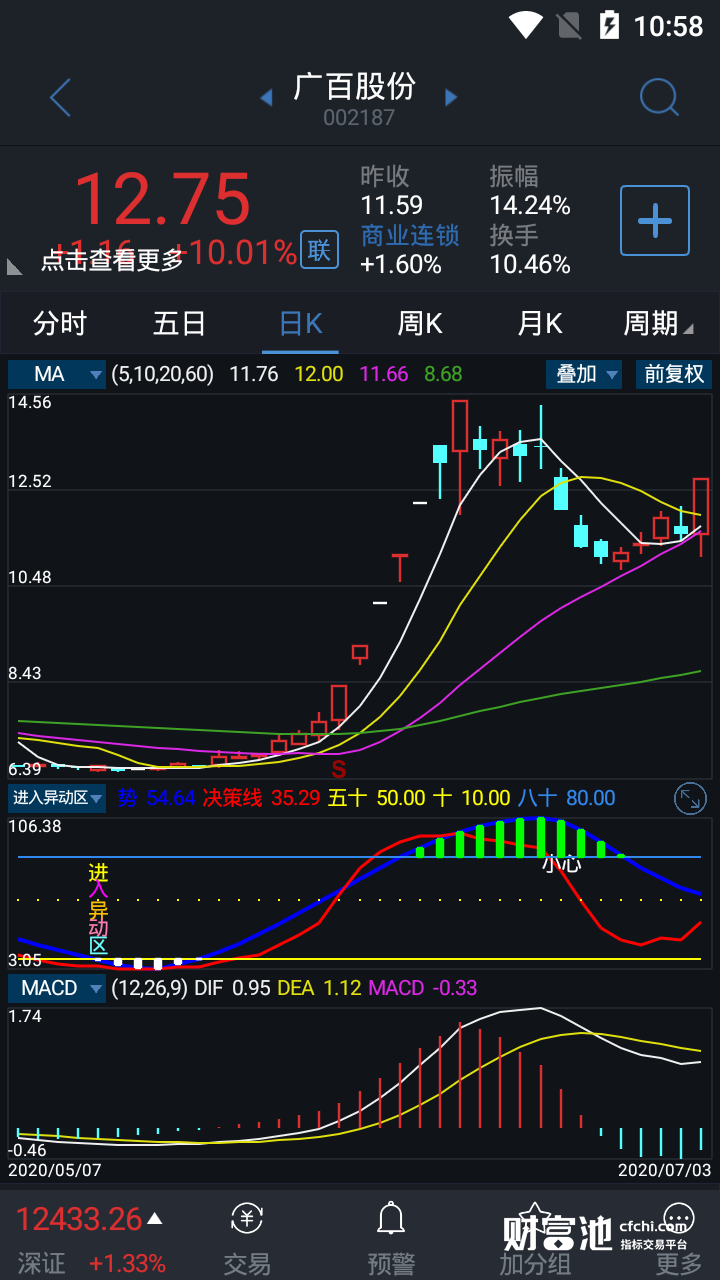Image resolution: width=720 pixels, height=1280 pixels.
Task: Open the 周期 period dropdown
Action: pos(657,324)
